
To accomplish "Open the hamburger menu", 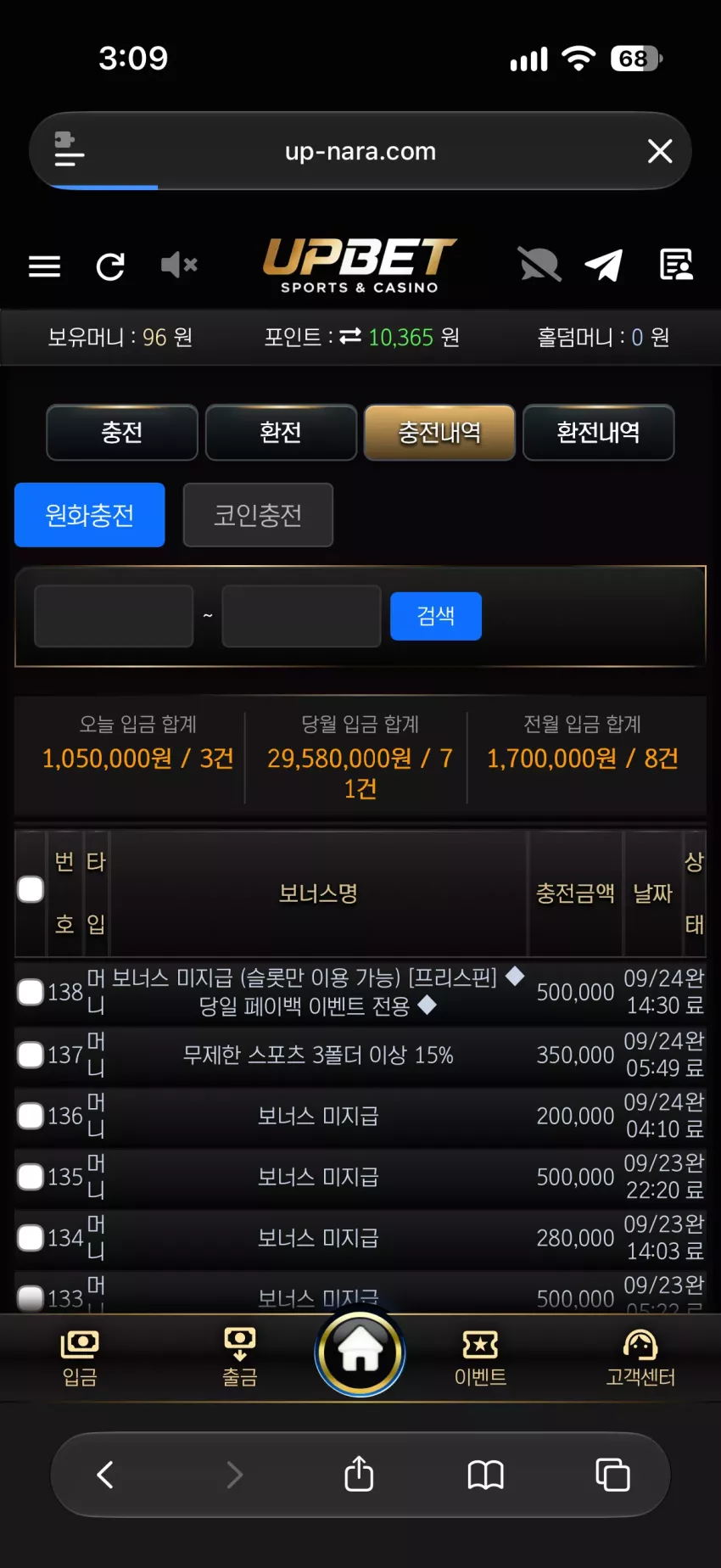I will tap(44, 266).
